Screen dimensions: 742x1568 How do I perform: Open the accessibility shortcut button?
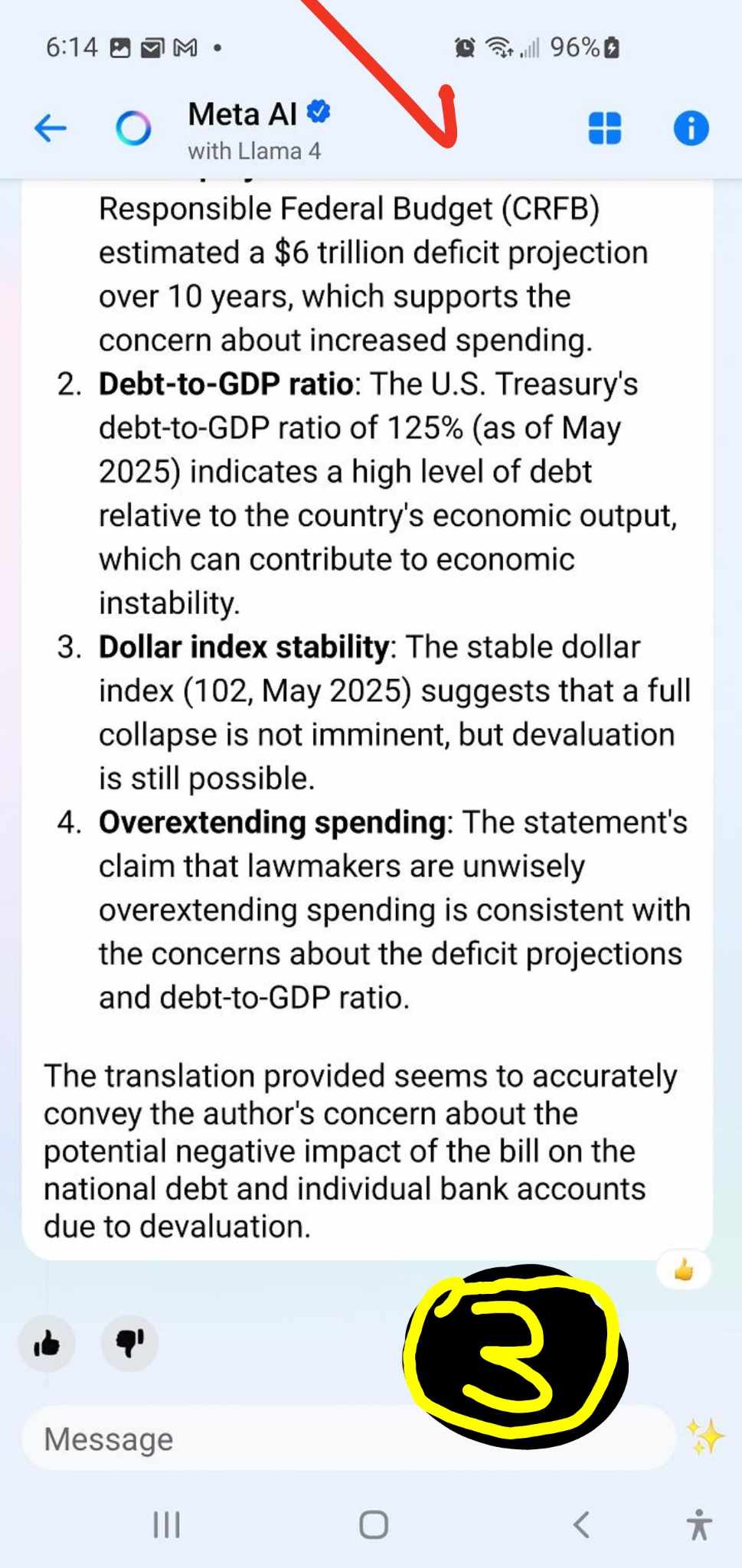tap(698, 1524)
